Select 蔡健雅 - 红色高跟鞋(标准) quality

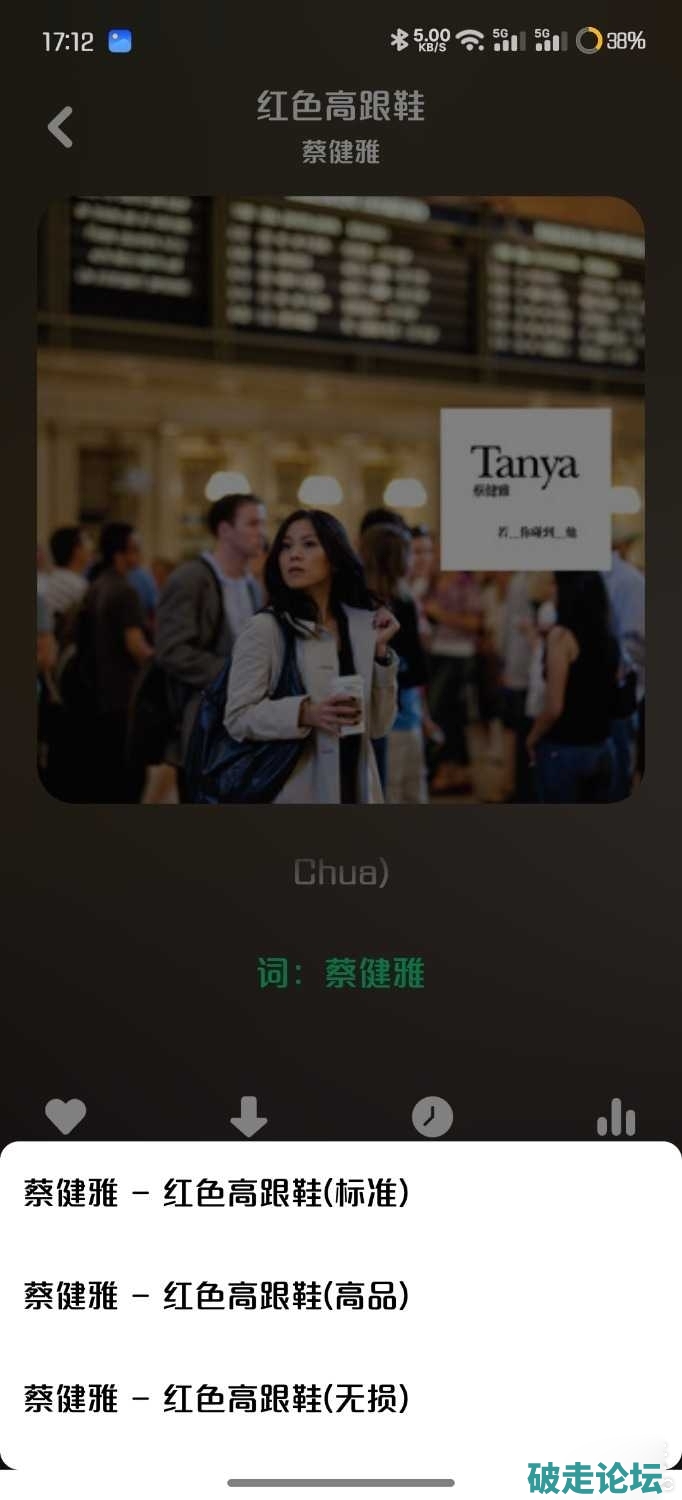click(217, 1193)
